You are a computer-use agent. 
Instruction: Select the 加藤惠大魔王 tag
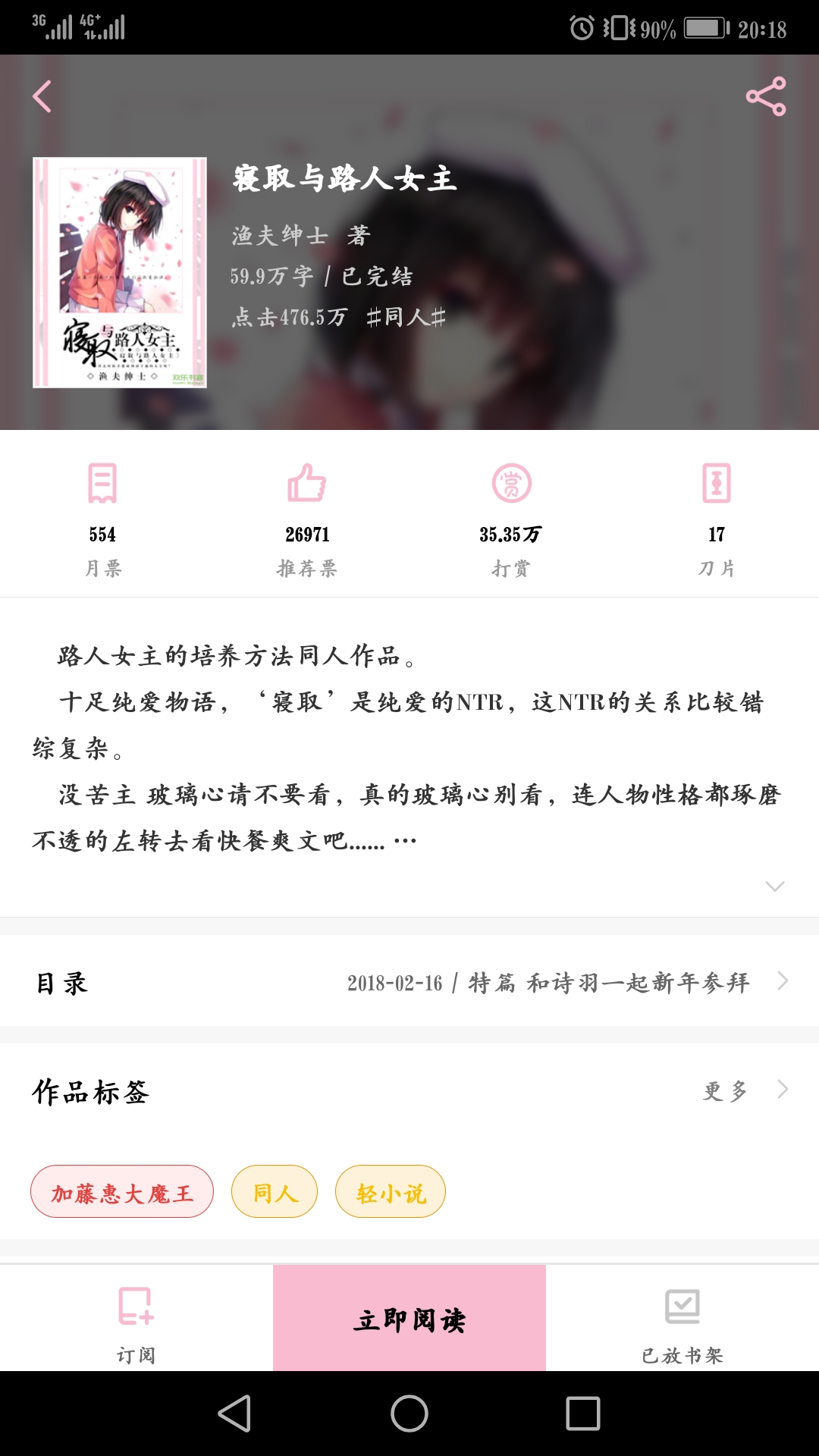pos(122,1191)
